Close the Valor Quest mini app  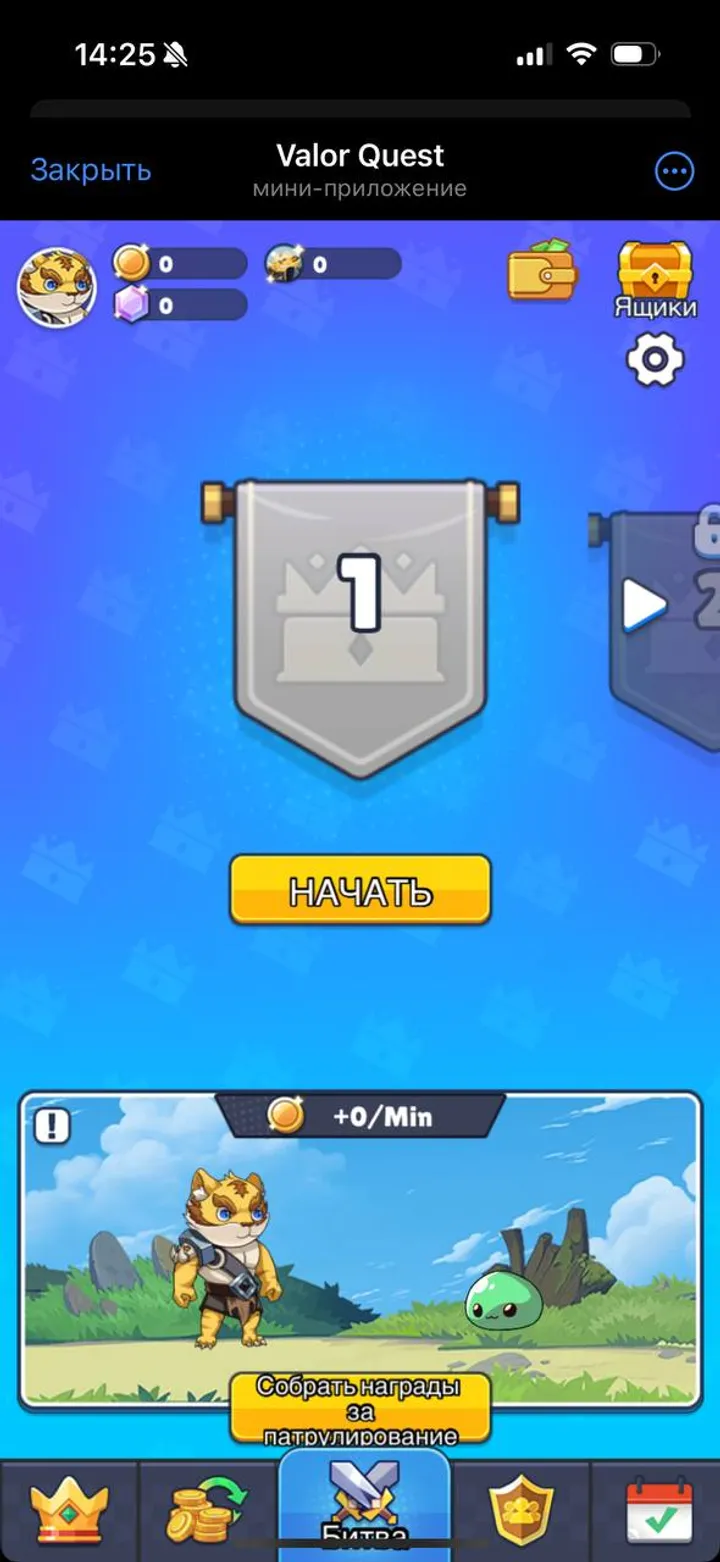90,170
